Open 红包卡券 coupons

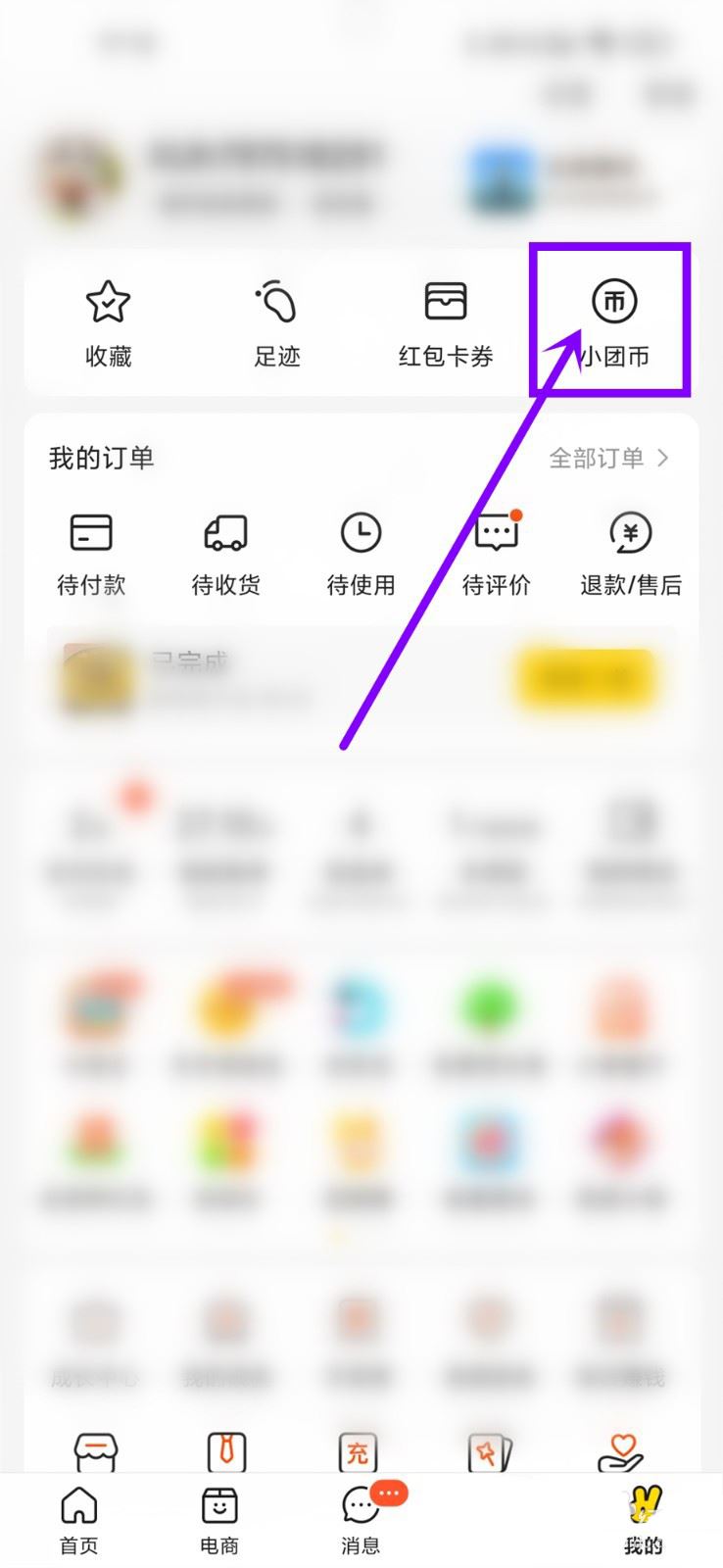446,323
